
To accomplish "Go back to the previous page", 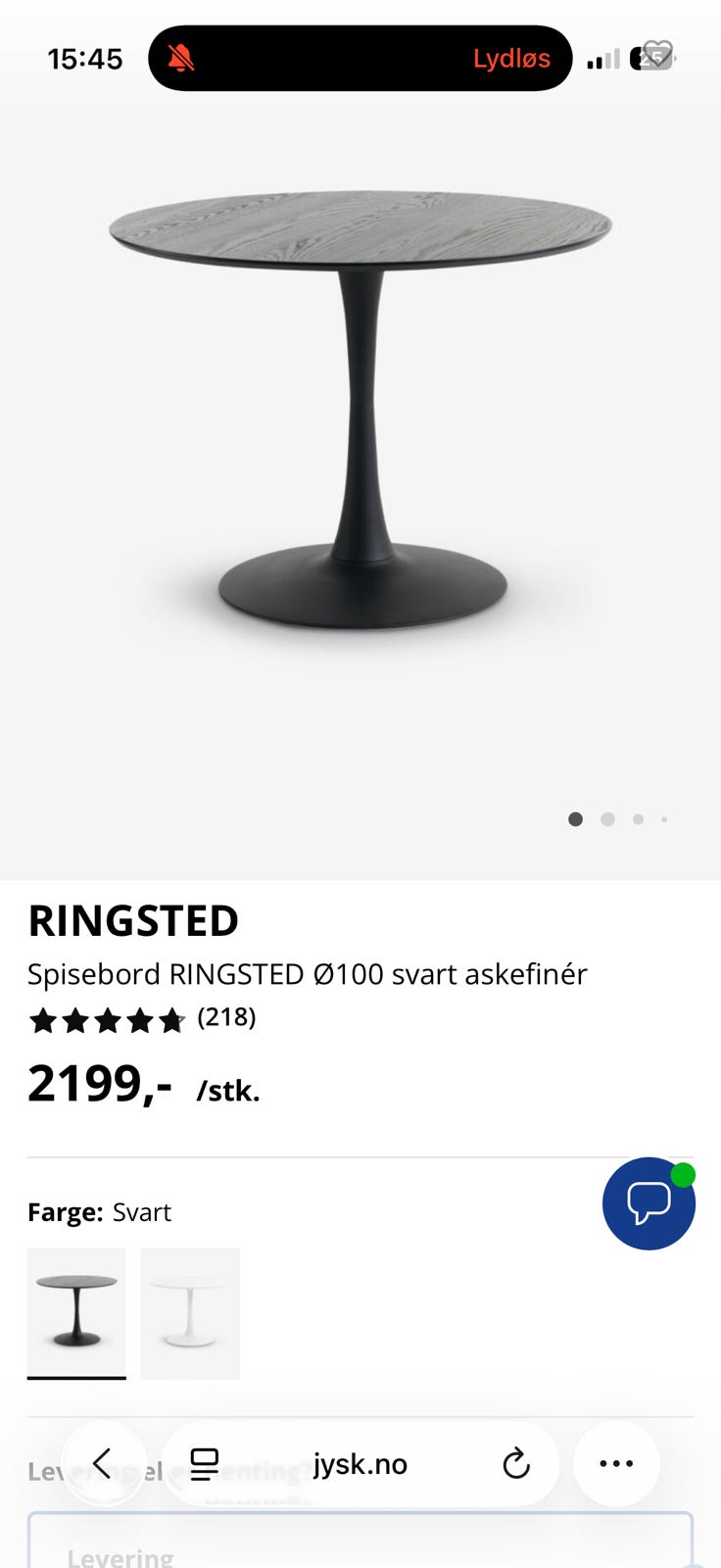I will coord(103,1463).
